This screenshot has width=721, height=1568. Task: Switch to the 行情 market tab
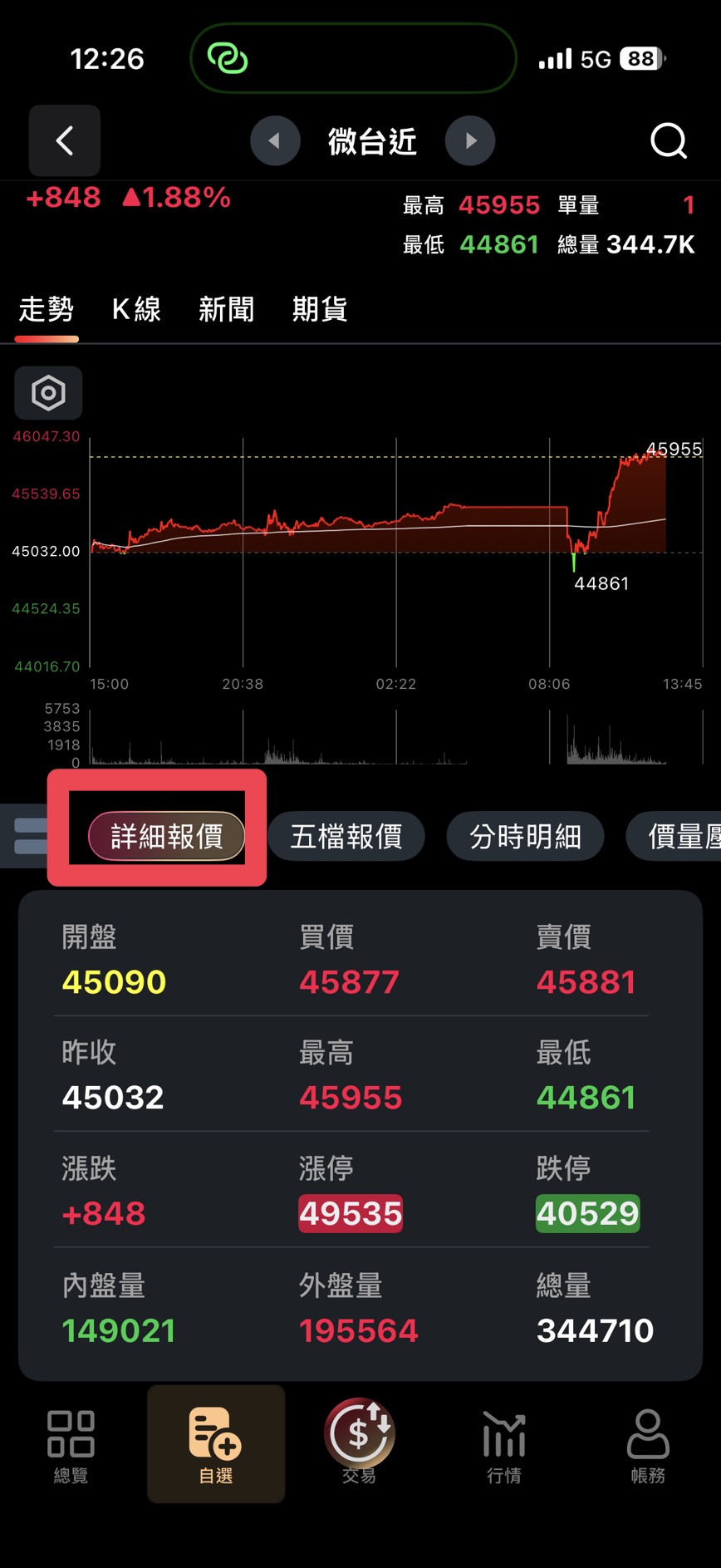(x=504, y=1446)
